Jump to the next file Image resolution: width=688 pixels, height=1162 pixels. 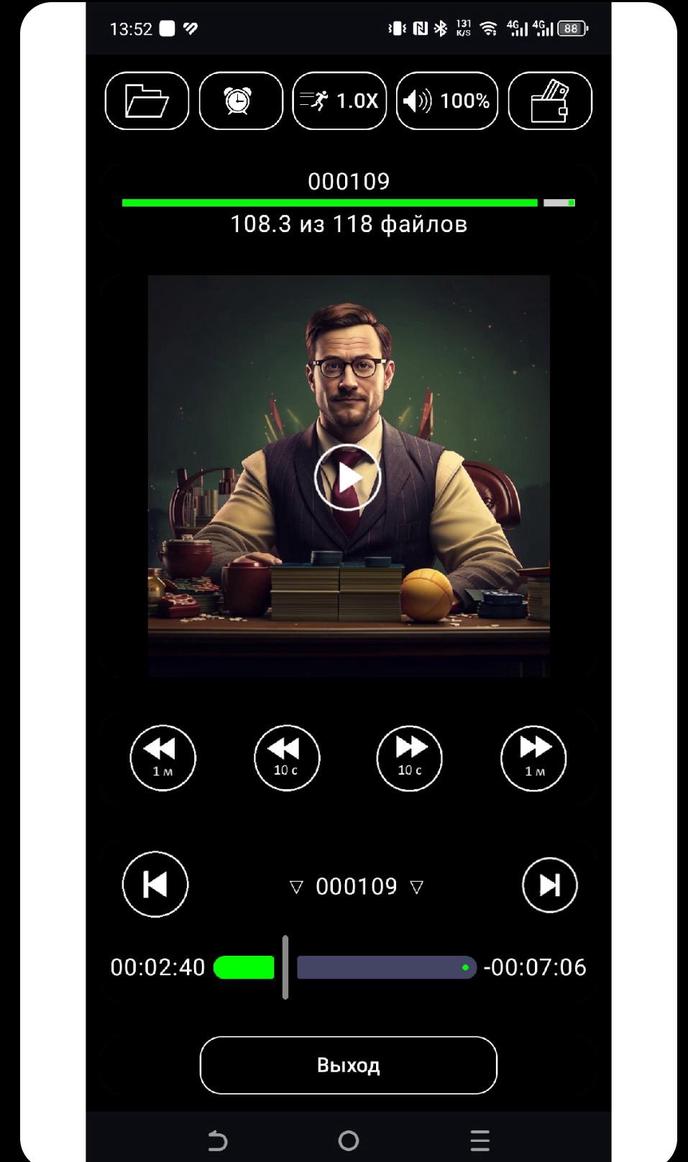click(549, 885)
